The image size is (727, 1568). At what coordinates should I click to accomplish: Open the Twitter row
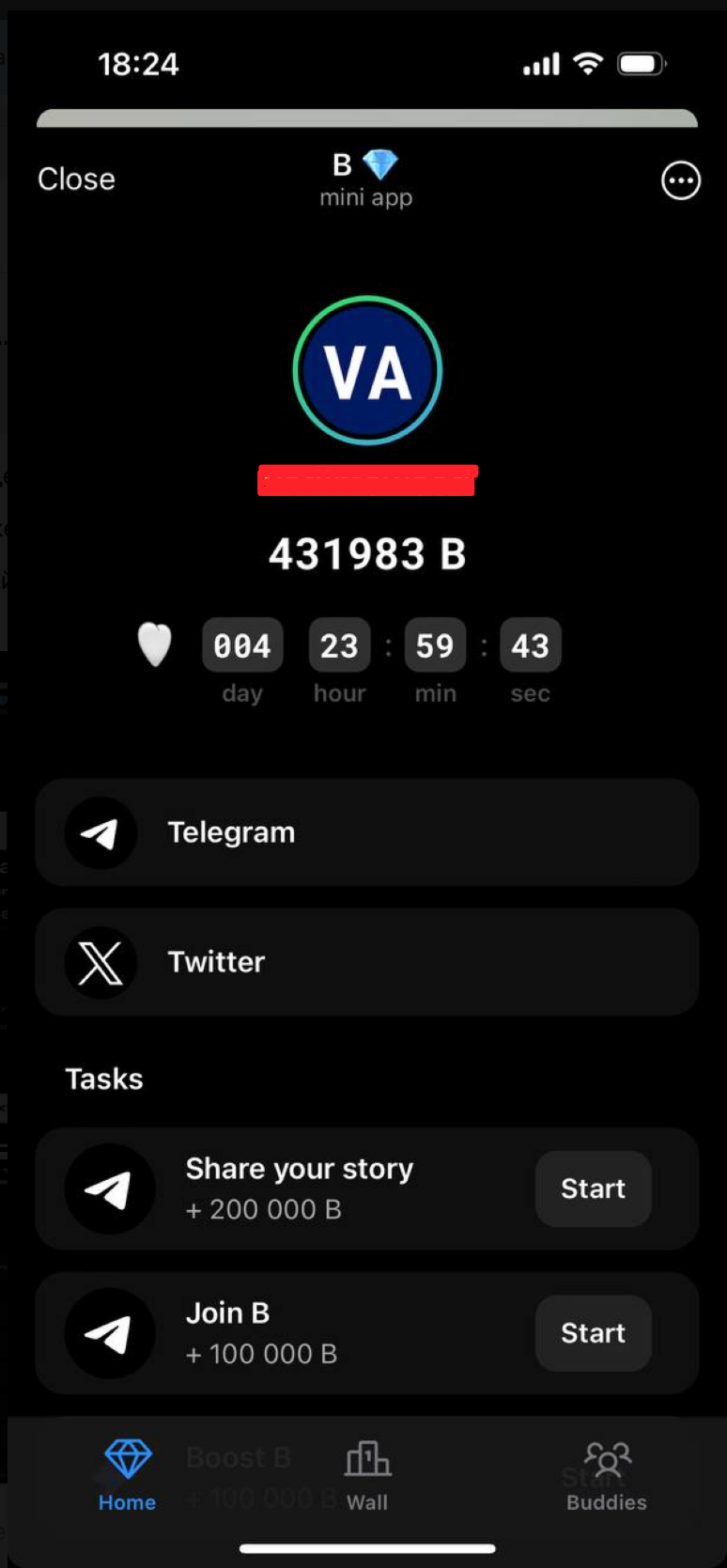[x=366, y=962]
